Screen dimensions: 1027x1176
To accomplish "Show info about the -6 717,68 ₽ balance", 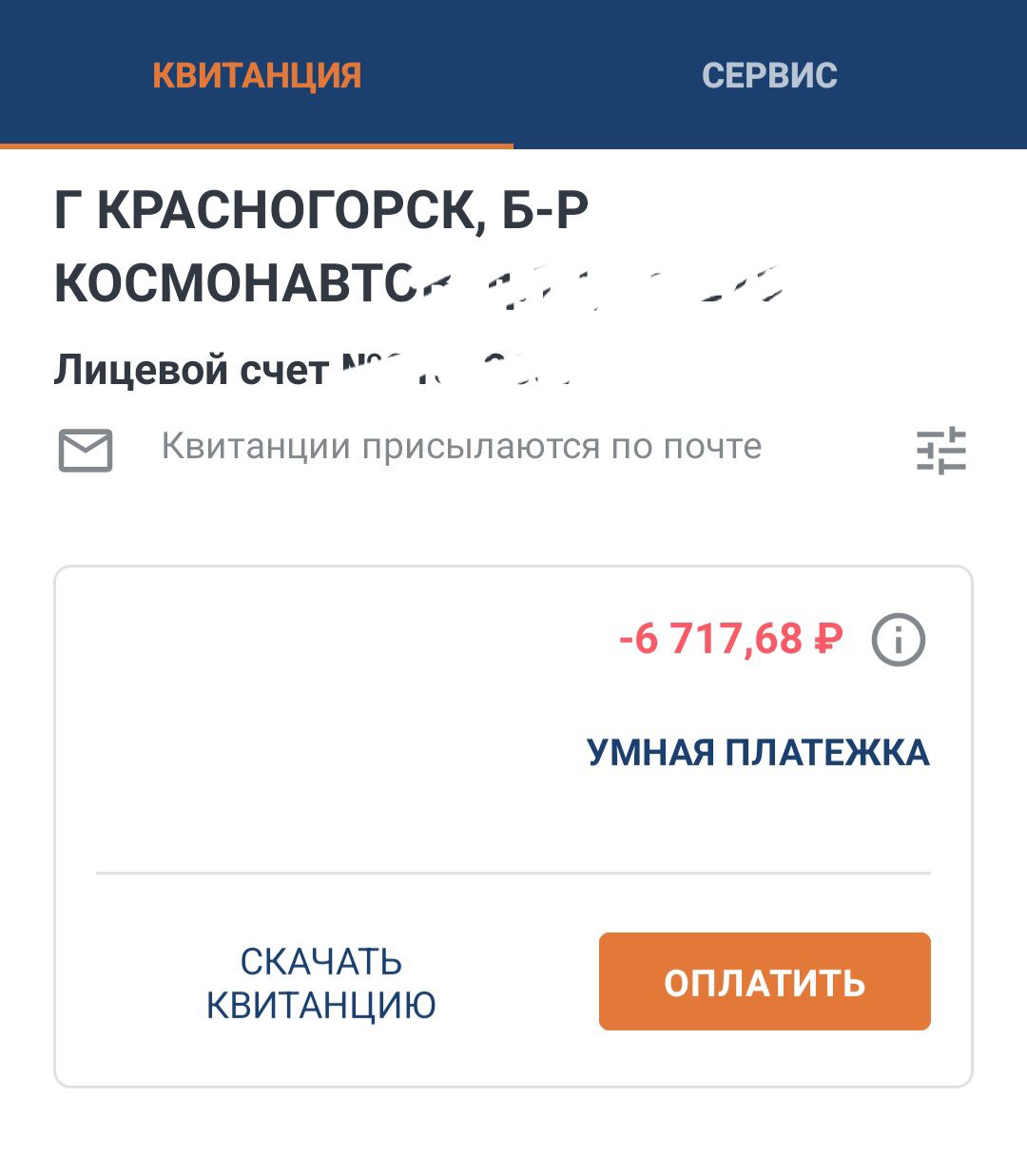I will click(898, 640).
